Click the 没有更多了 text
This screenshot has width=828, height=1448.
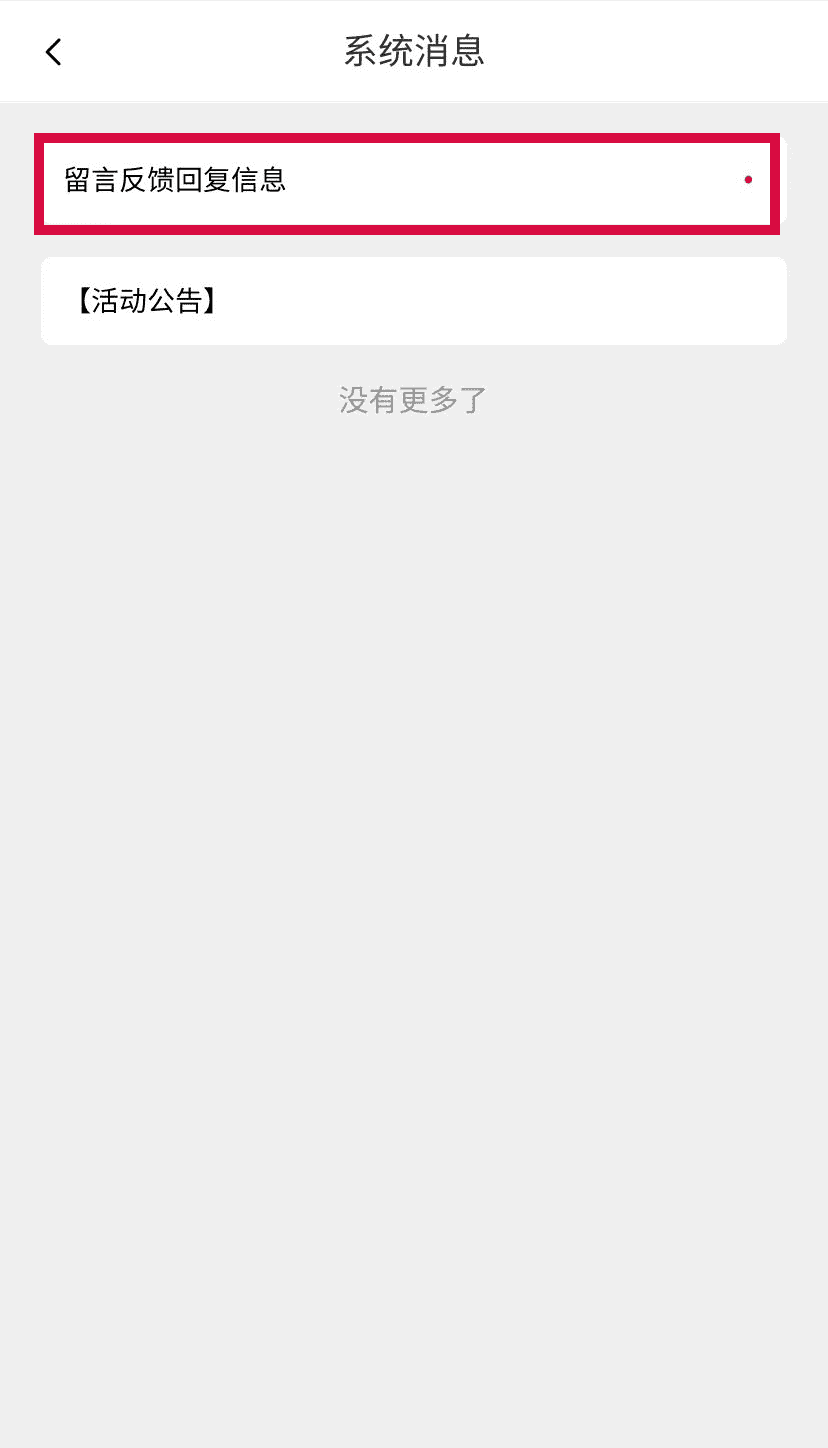pos(413,399)
